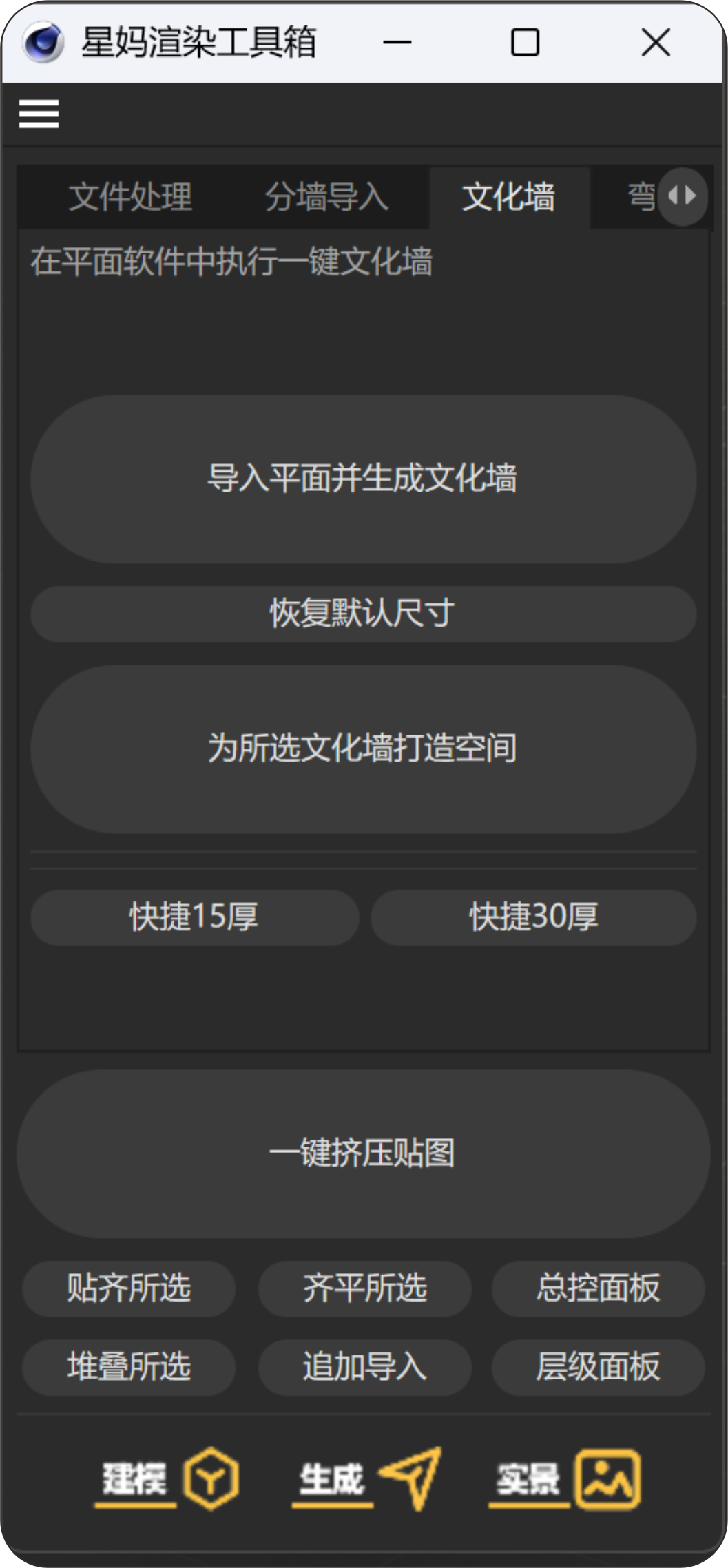
Task: Tap the tab scroll arrows
Action: pyautogui.click(x=682, y=197)
